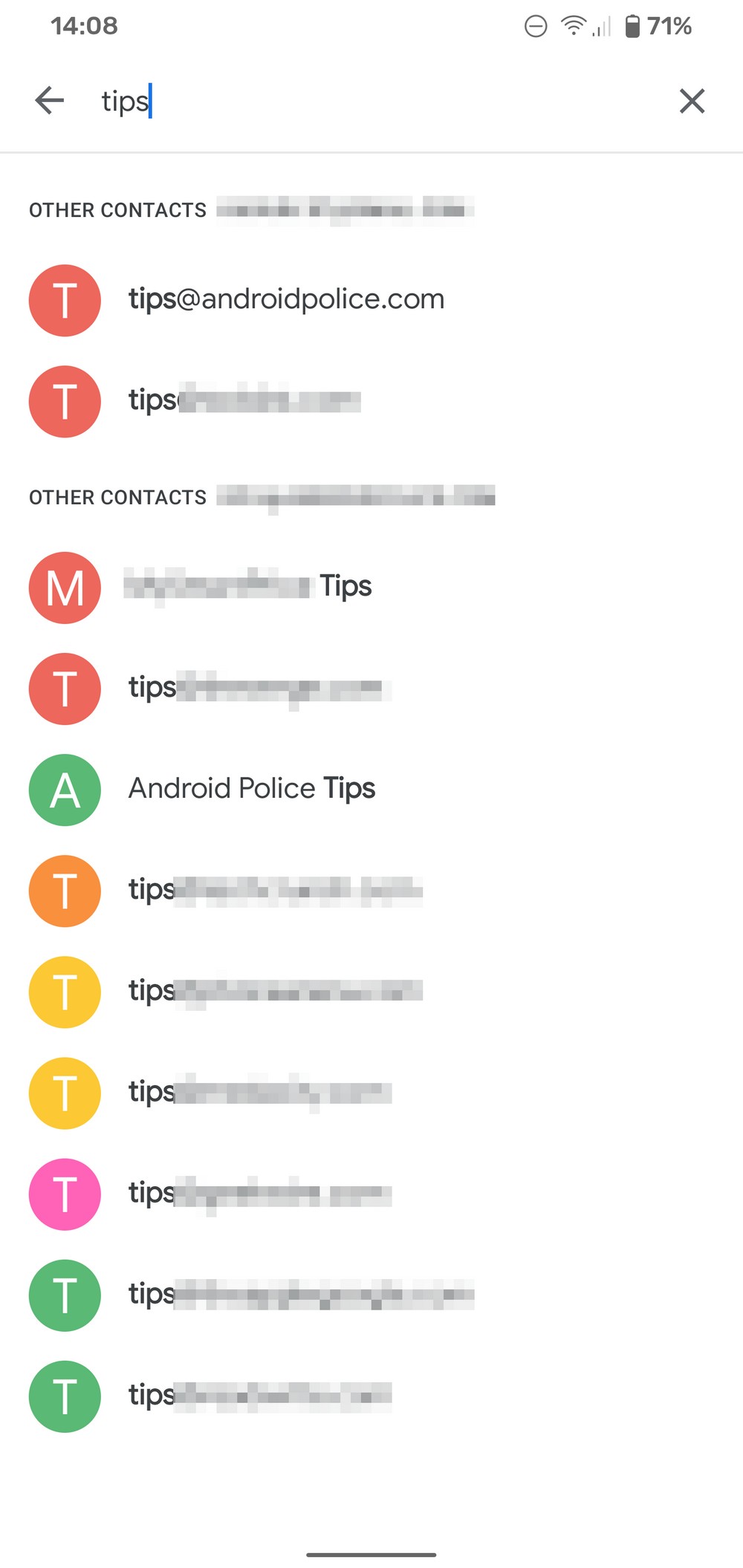743x1568 pixels.
Task: Open the Android Police Tips contact
Action: tap(371, 790)
